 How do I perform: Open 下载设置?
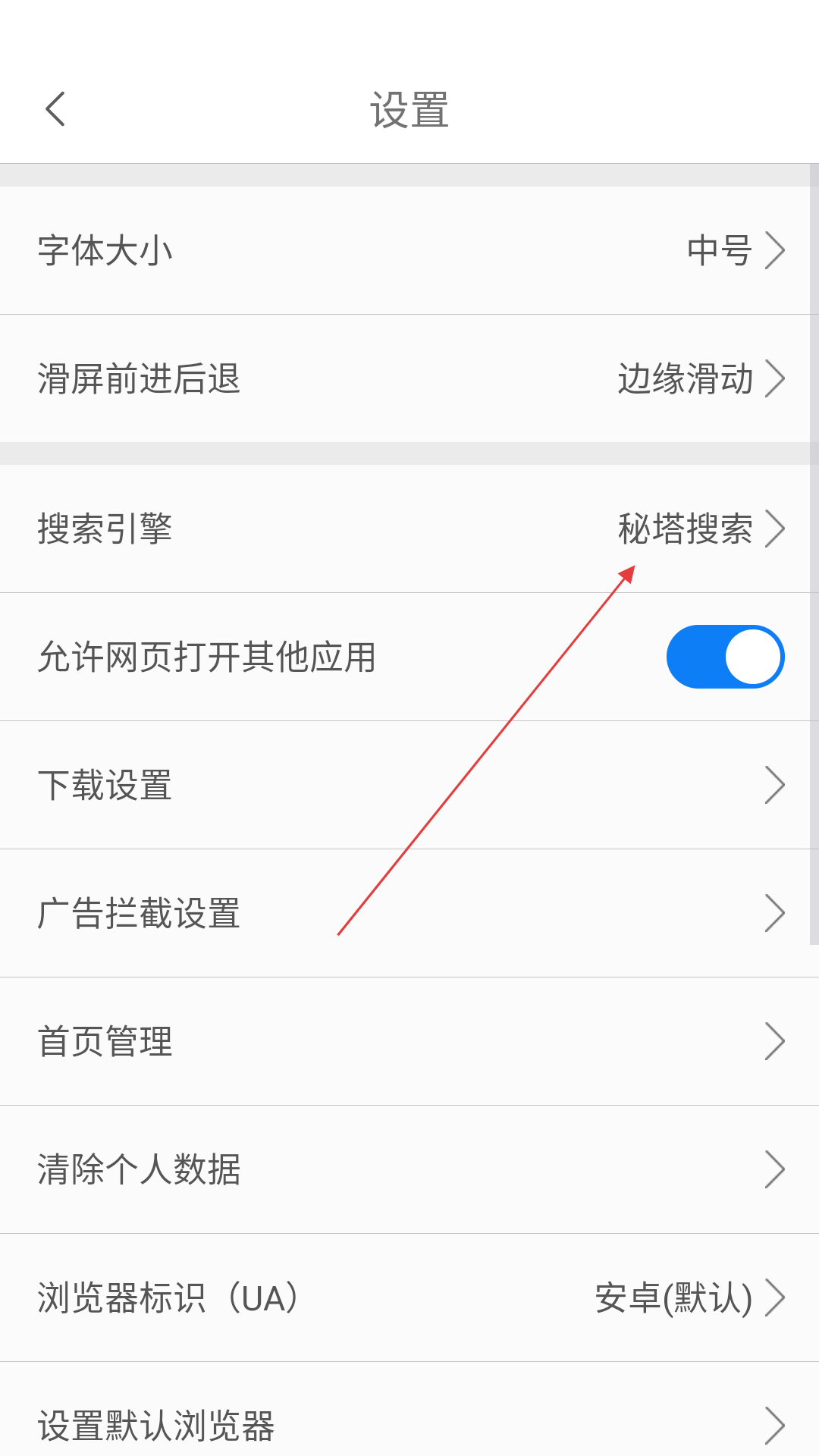tap(409, 785)
